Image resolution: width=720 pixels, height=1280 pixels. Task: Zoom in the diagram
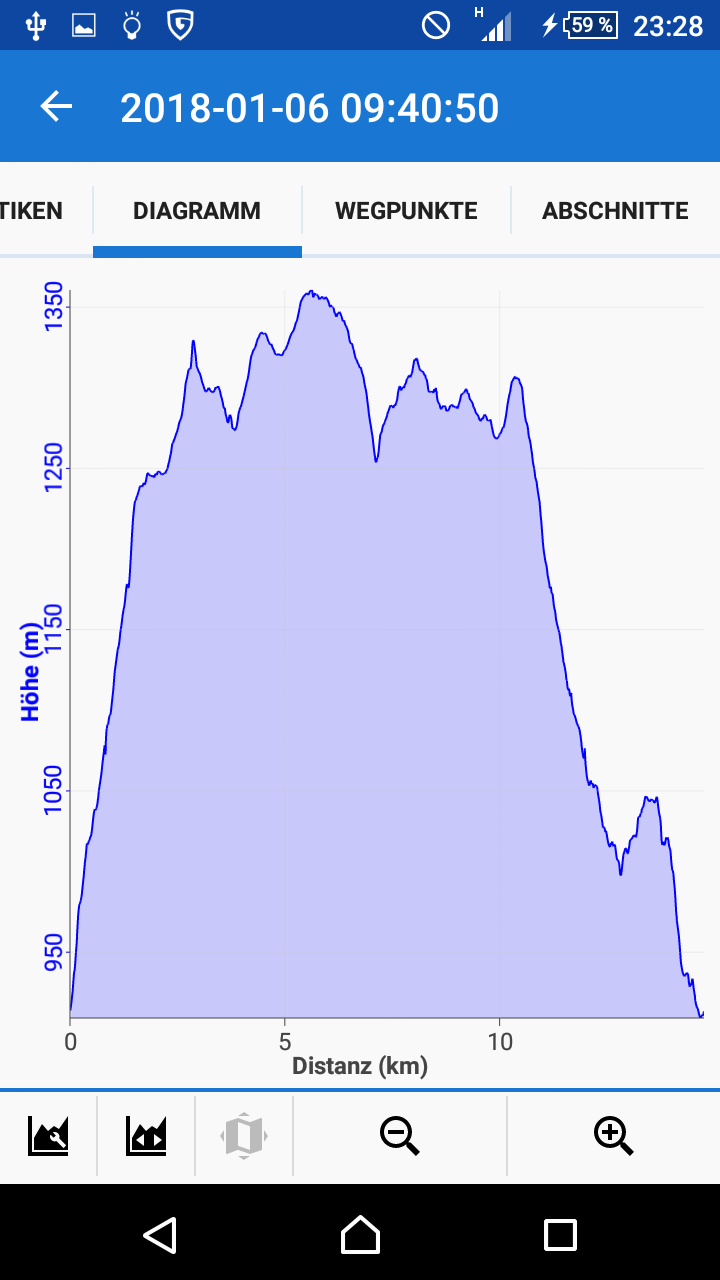coord(613,1136)
